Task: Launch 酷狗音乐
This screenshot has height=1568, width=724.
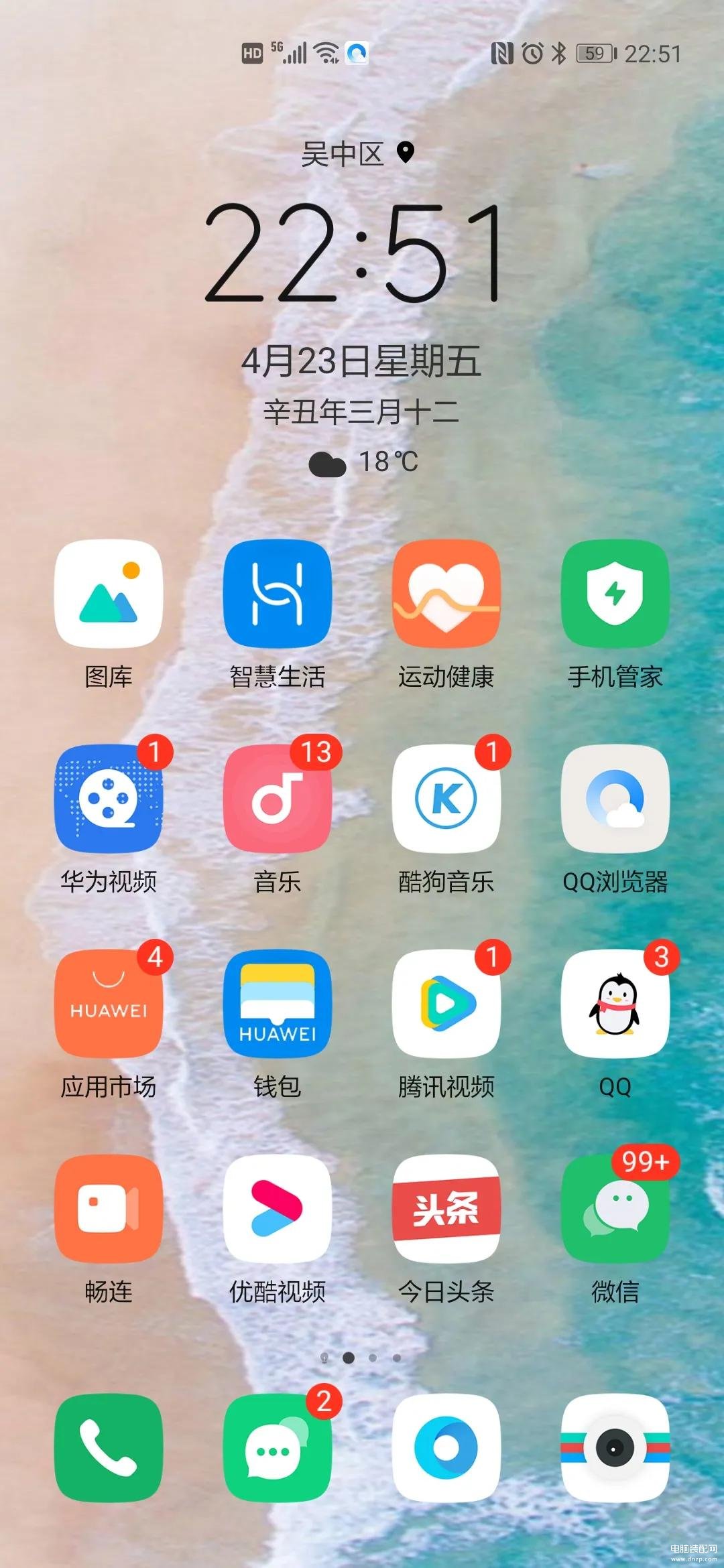Action: coord(446,799)
